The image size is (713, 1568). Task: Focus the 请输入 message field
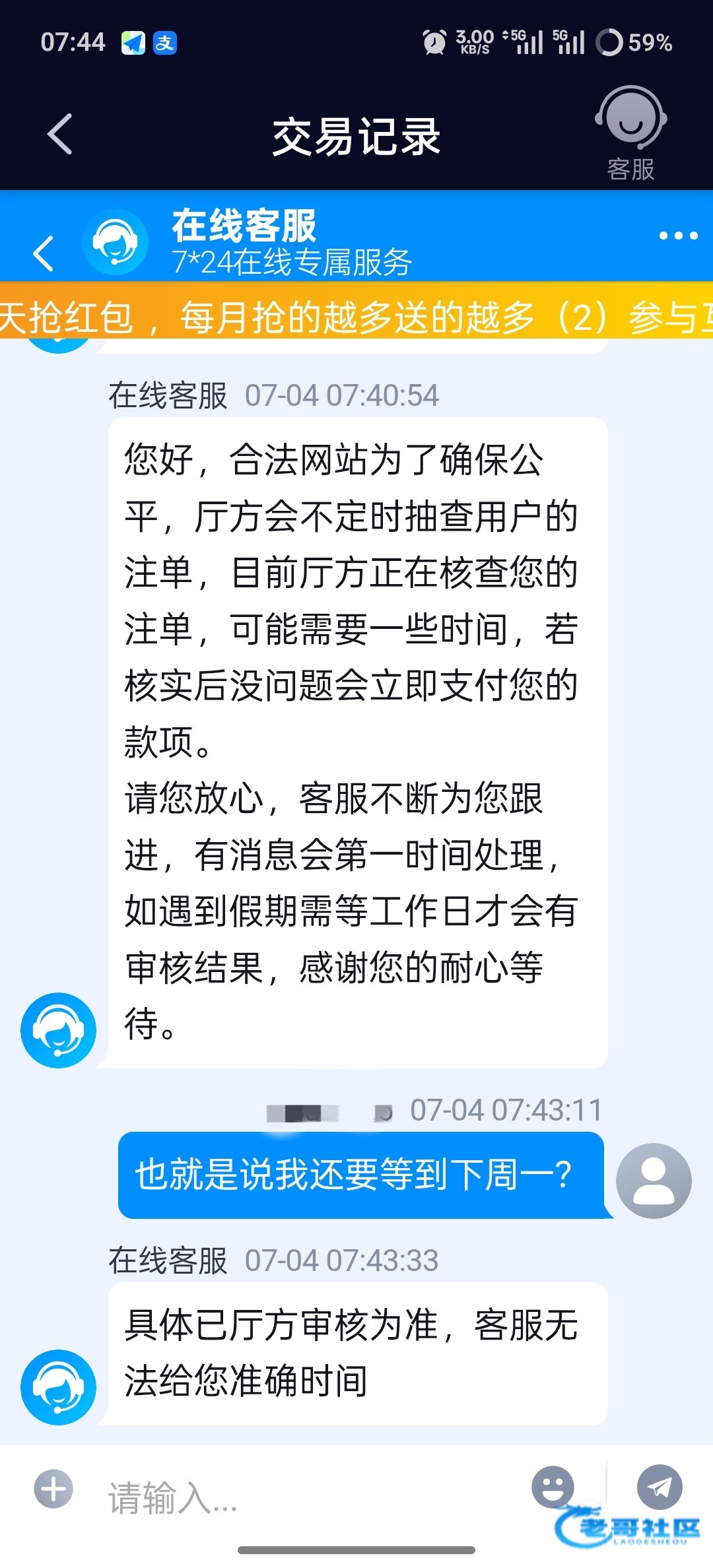[x=310, y=1497]
